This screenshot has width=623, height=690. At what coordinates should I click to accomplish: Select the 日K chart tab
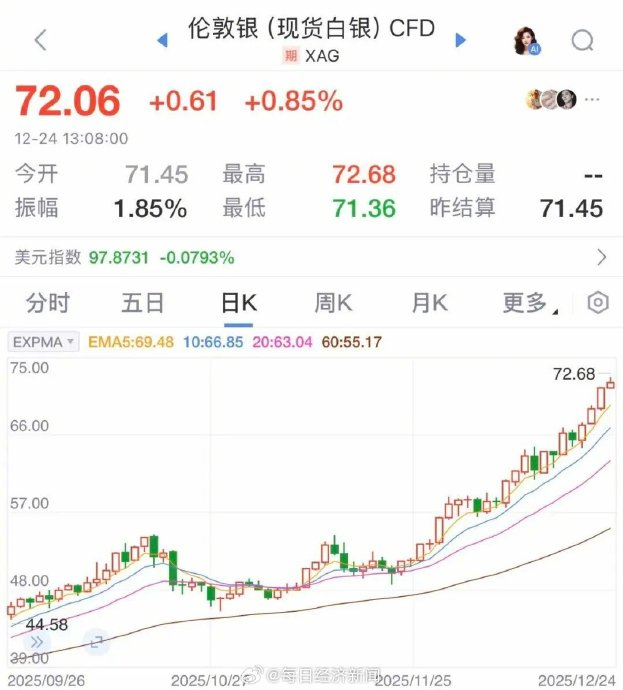coord(238,303)
